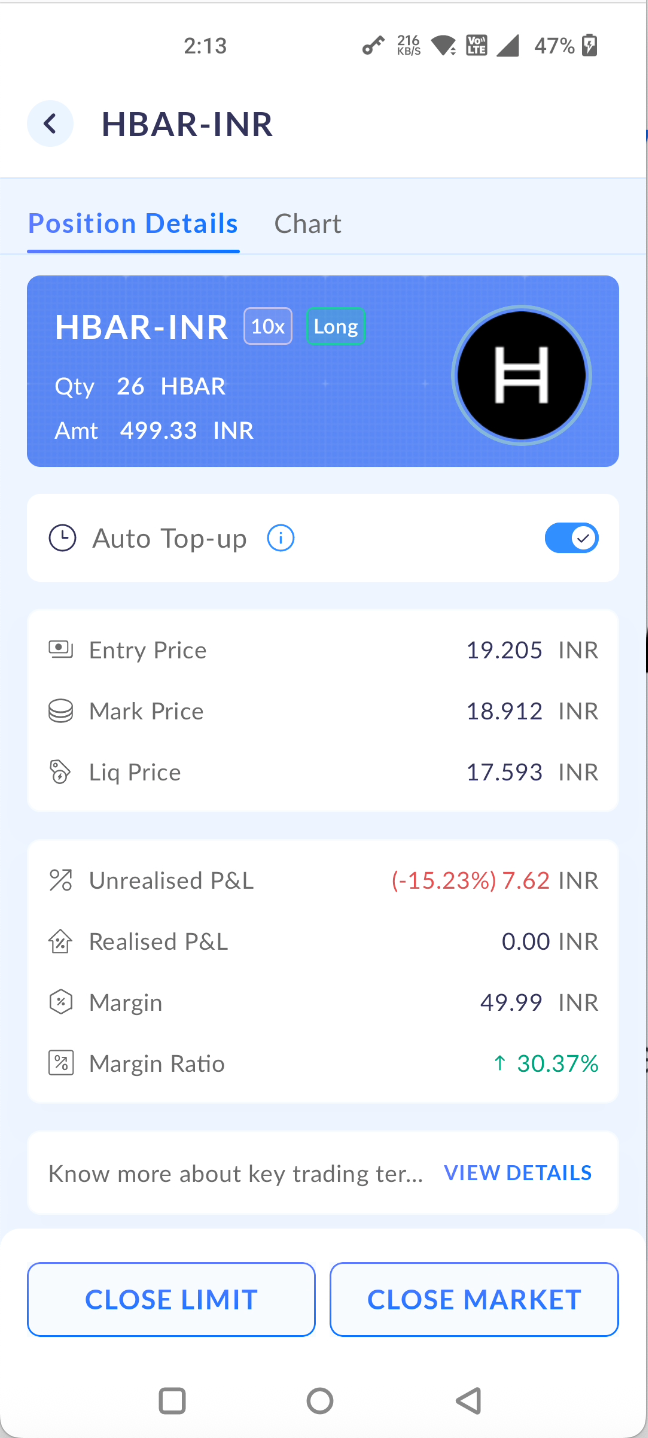Switch to the Chart tab
The height and width of the screenshot is (1438, 648).
(x=308, y=223)
